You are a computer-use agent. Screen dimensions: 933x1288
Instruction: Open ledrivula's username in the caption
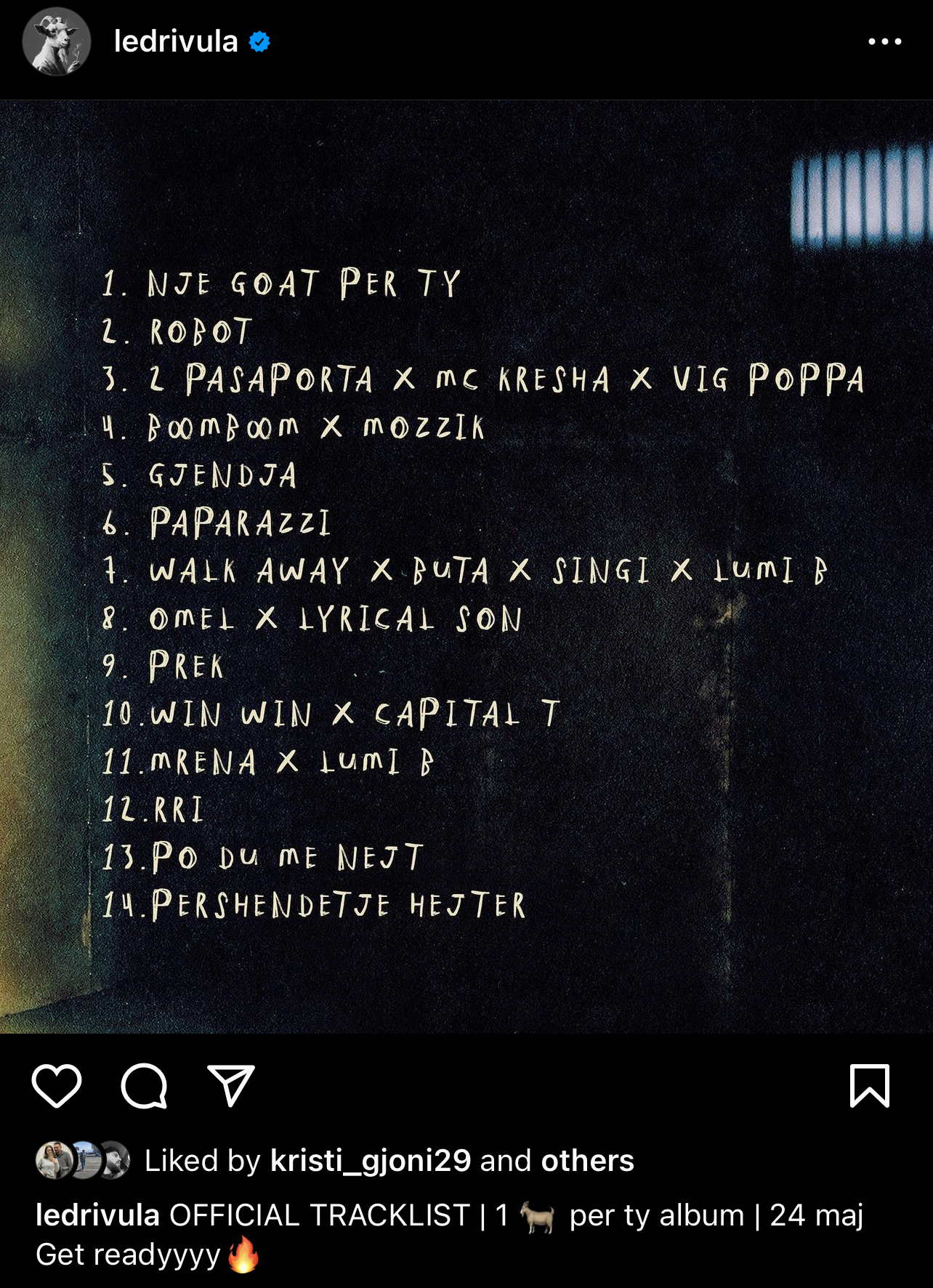click(x=97, y=1215)
